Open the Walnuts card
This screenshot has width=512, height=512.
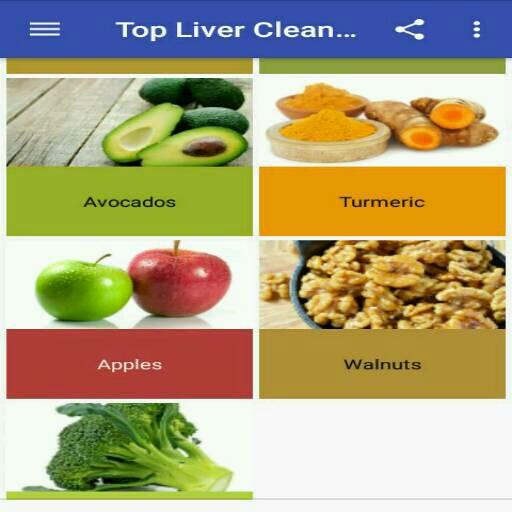pos(382,319)
